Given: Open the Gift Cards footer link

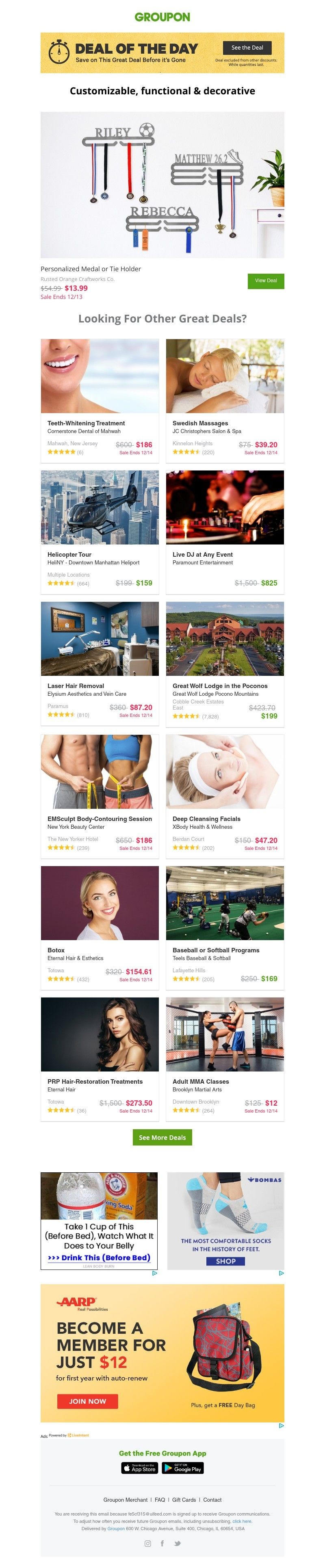Looking at the screenshot, I should click(184, 1500).
